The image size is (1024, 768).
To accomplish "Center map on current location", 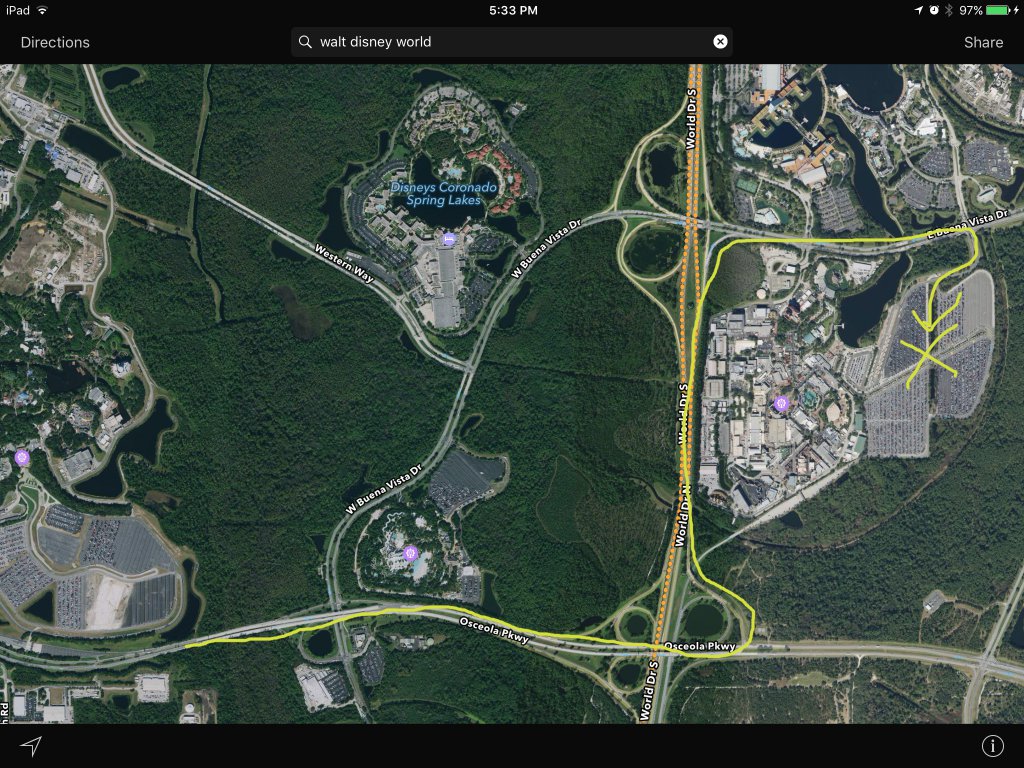I will tap(31, 746).
